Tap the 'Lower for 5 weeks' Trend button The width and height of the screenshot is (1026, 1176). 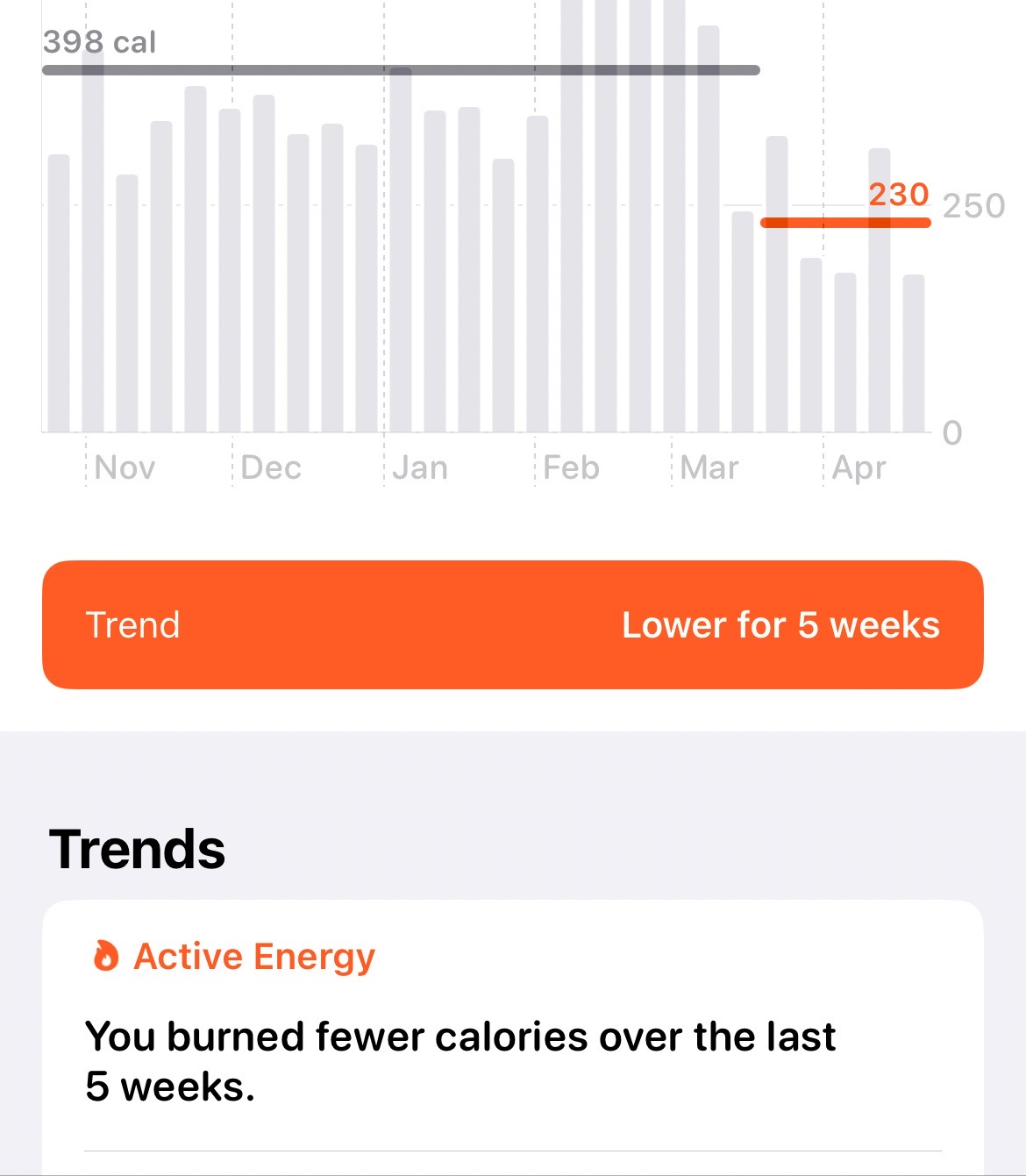pos(513,624)
